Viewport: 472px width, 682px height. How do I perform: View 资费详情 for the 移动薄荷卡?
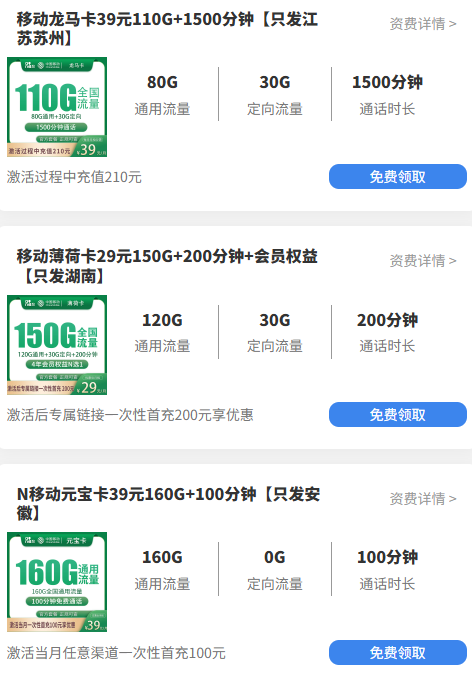point(423,261)
